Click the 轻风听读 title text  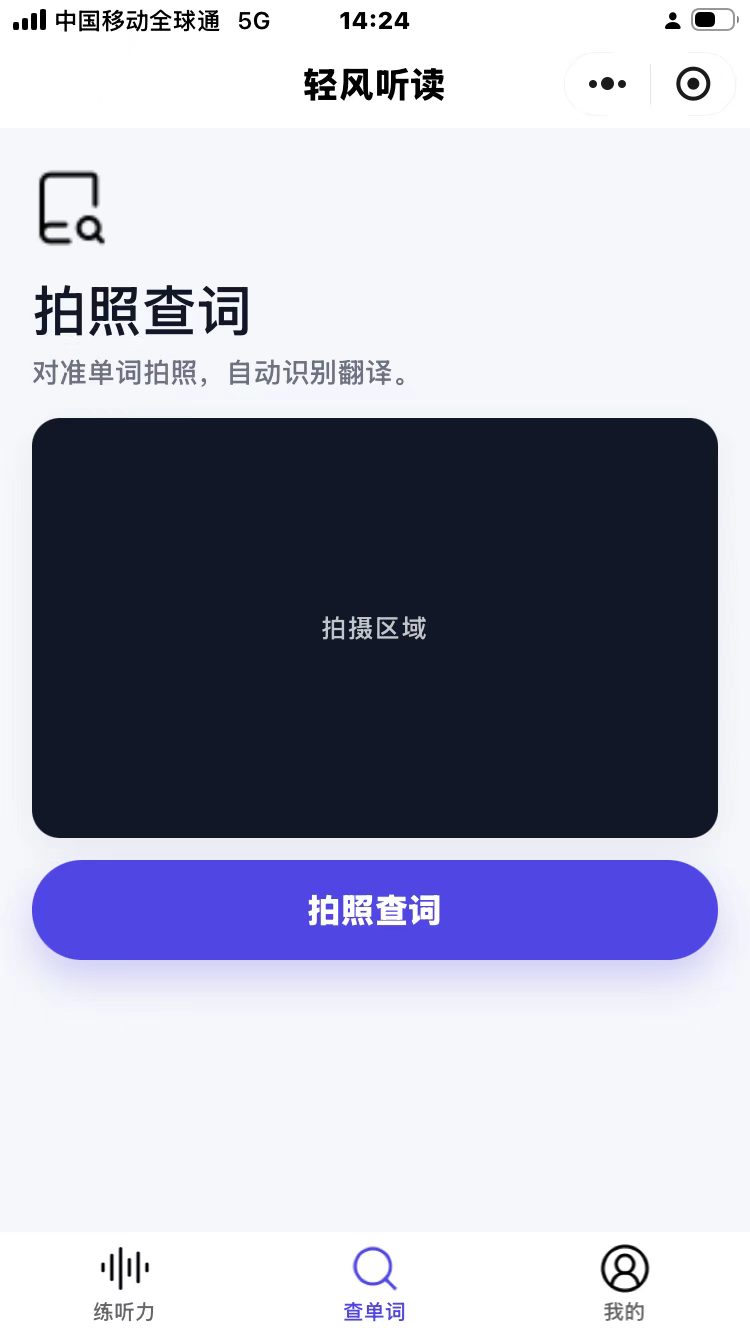click(x=374, y=86)
